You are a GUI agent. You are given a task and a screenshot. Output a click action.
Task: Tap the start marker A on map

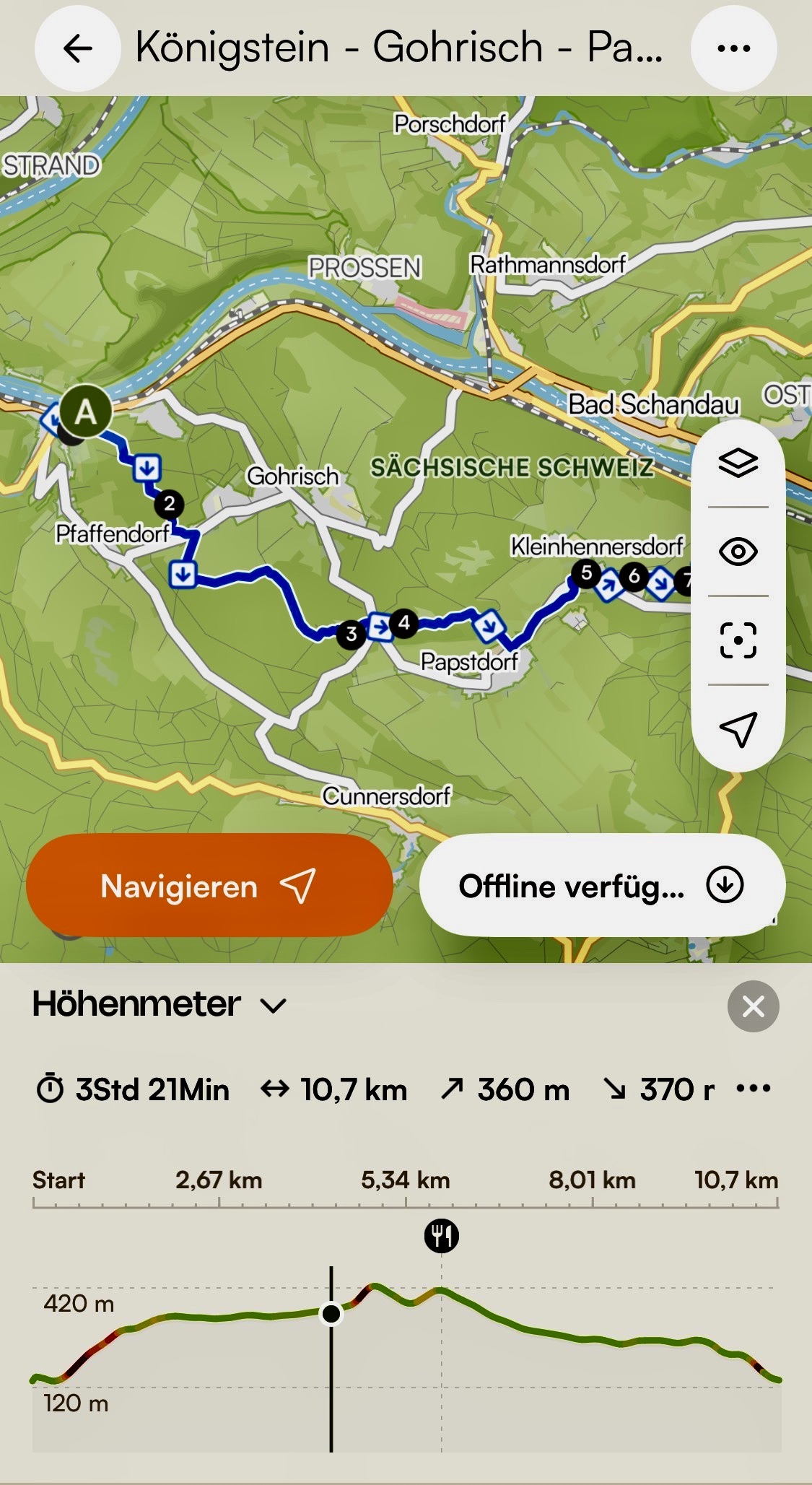coord(85,412)
